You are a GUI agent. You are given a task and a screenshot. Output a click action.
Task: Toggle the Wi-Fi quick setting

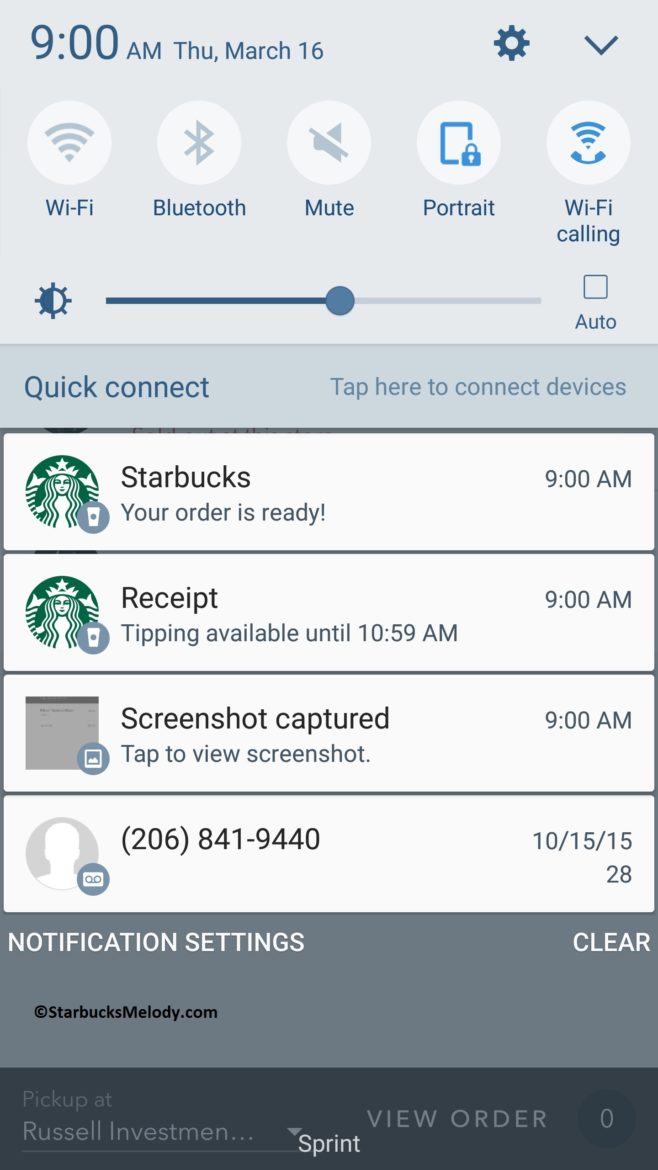pyautogui.click(x=69, y=143)
